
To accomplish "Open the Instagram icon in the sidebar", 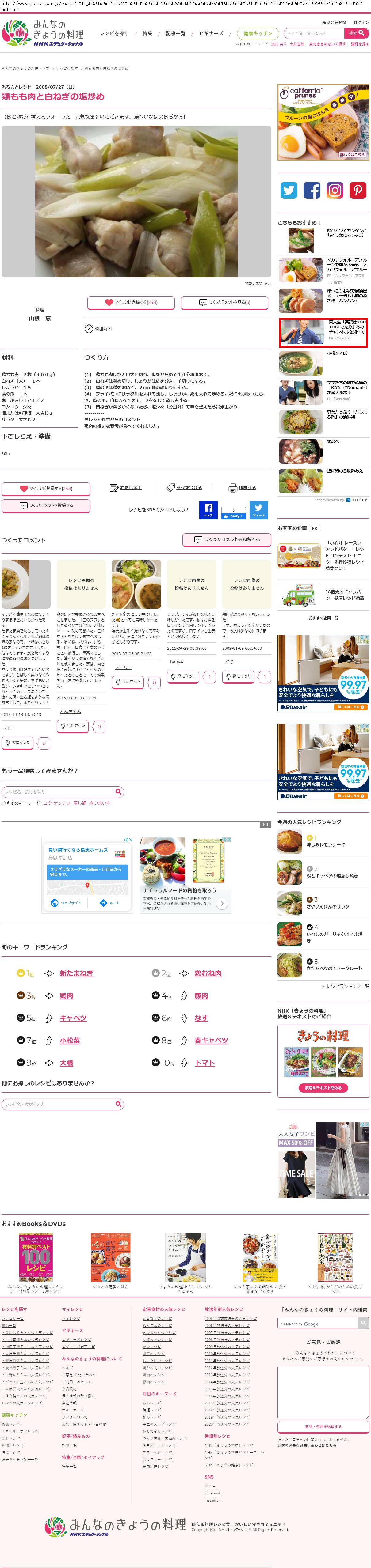I will [335, 190].
